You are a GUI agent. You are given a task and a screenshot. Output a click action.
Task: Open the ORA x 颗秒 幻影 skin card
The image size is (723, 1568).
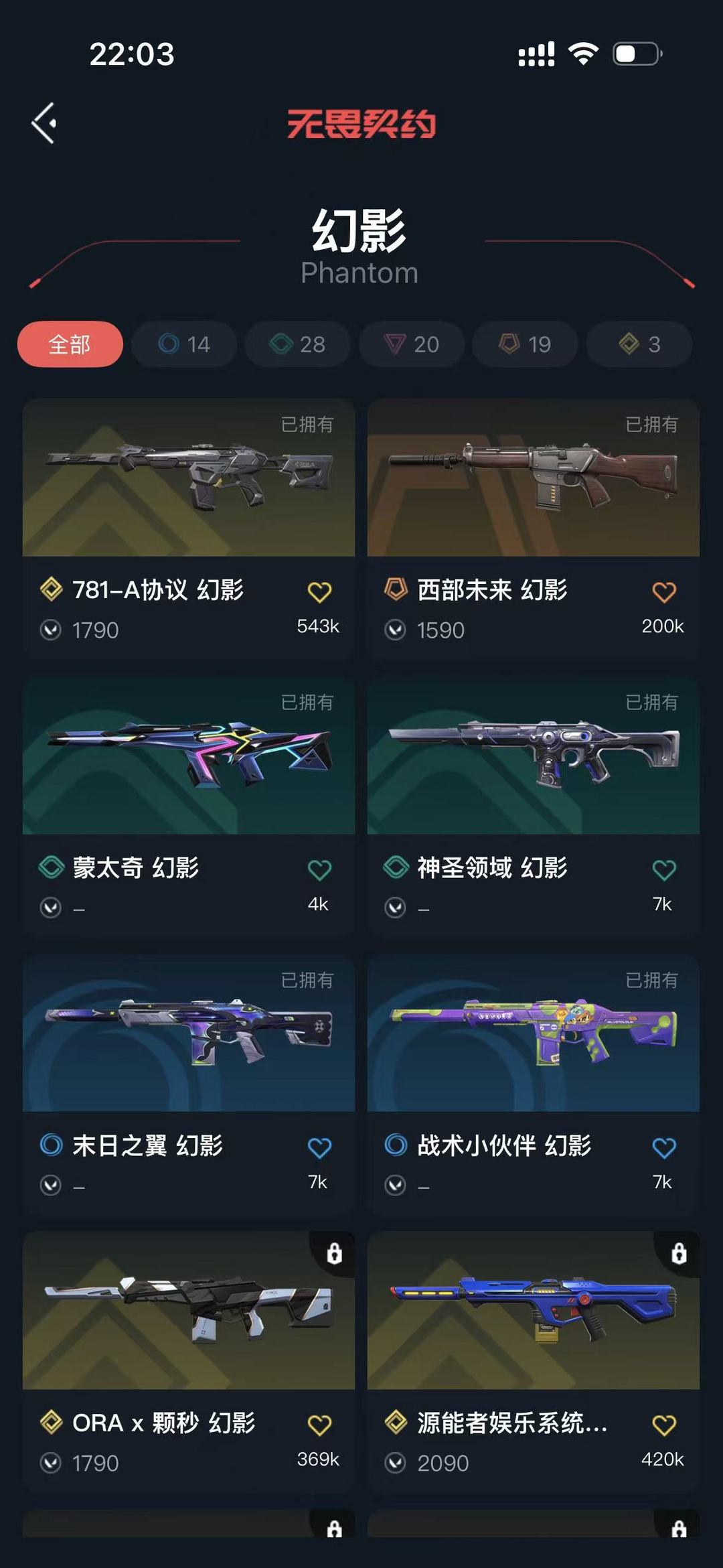tap(189, 1362)
